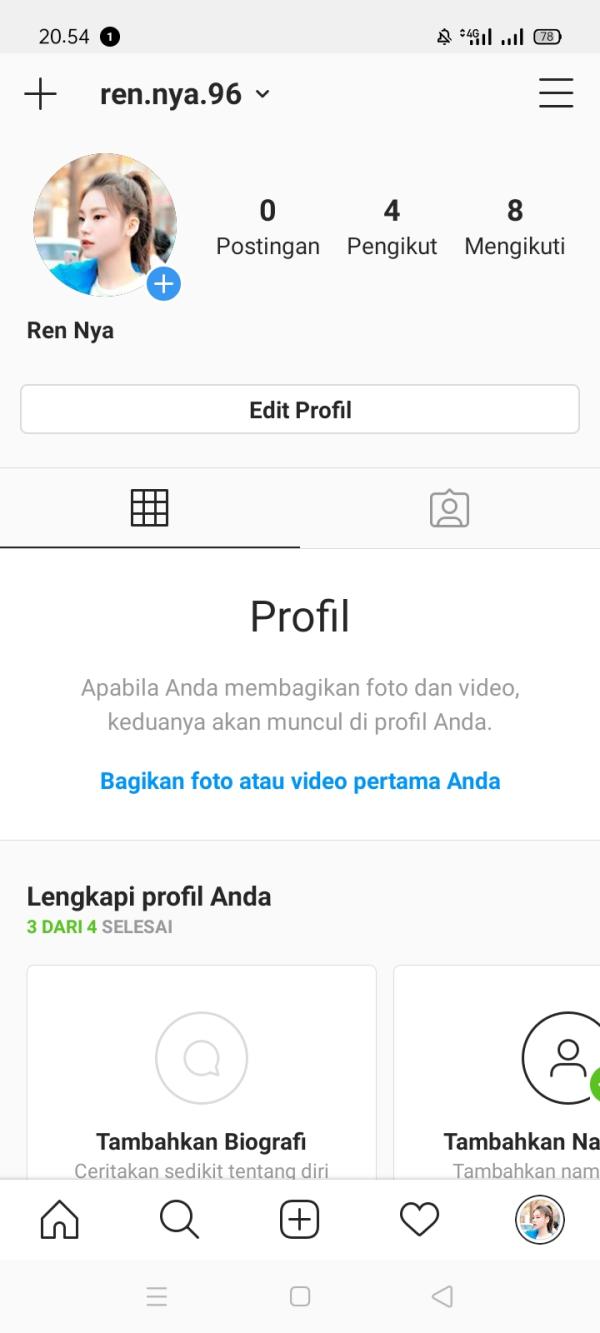Tap the system back button
This screenshot has width=600, height=1333.
[x=442, y=1297]
